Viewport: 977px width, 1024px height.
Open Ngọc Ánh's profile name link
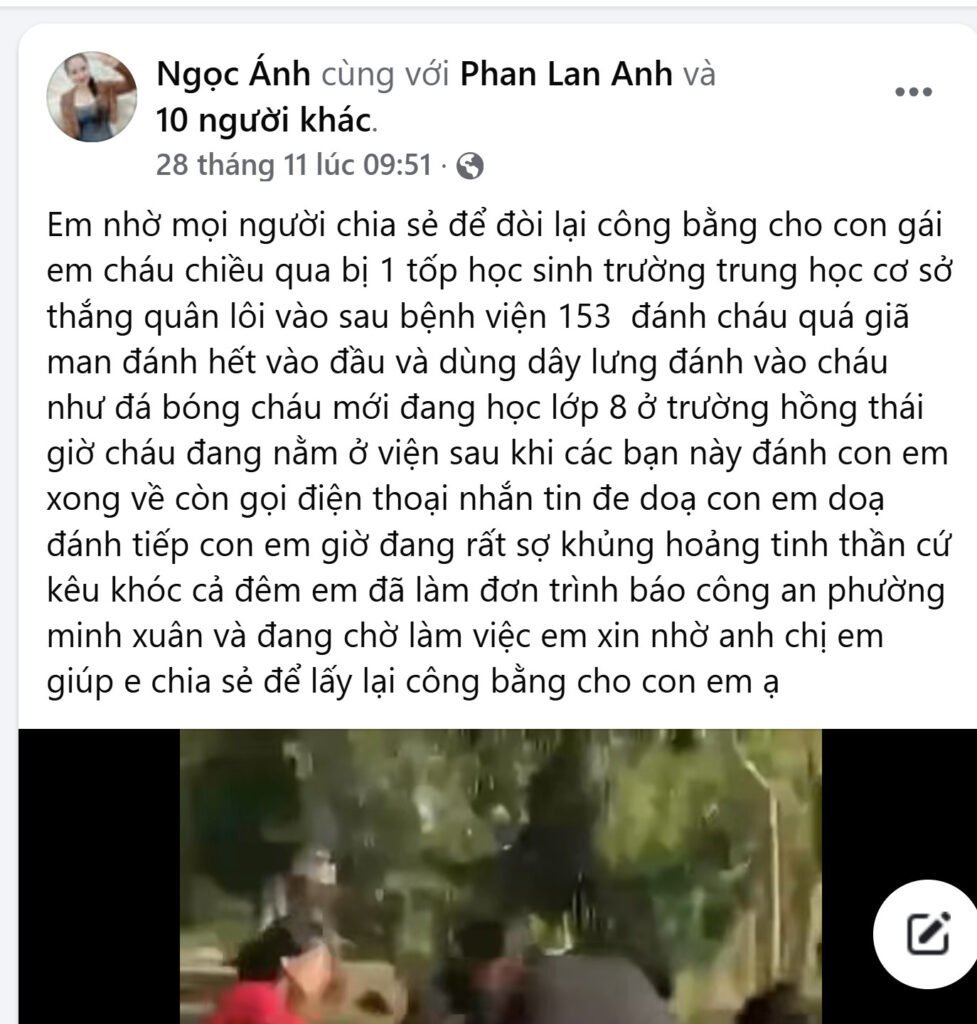tap(235, 74)
